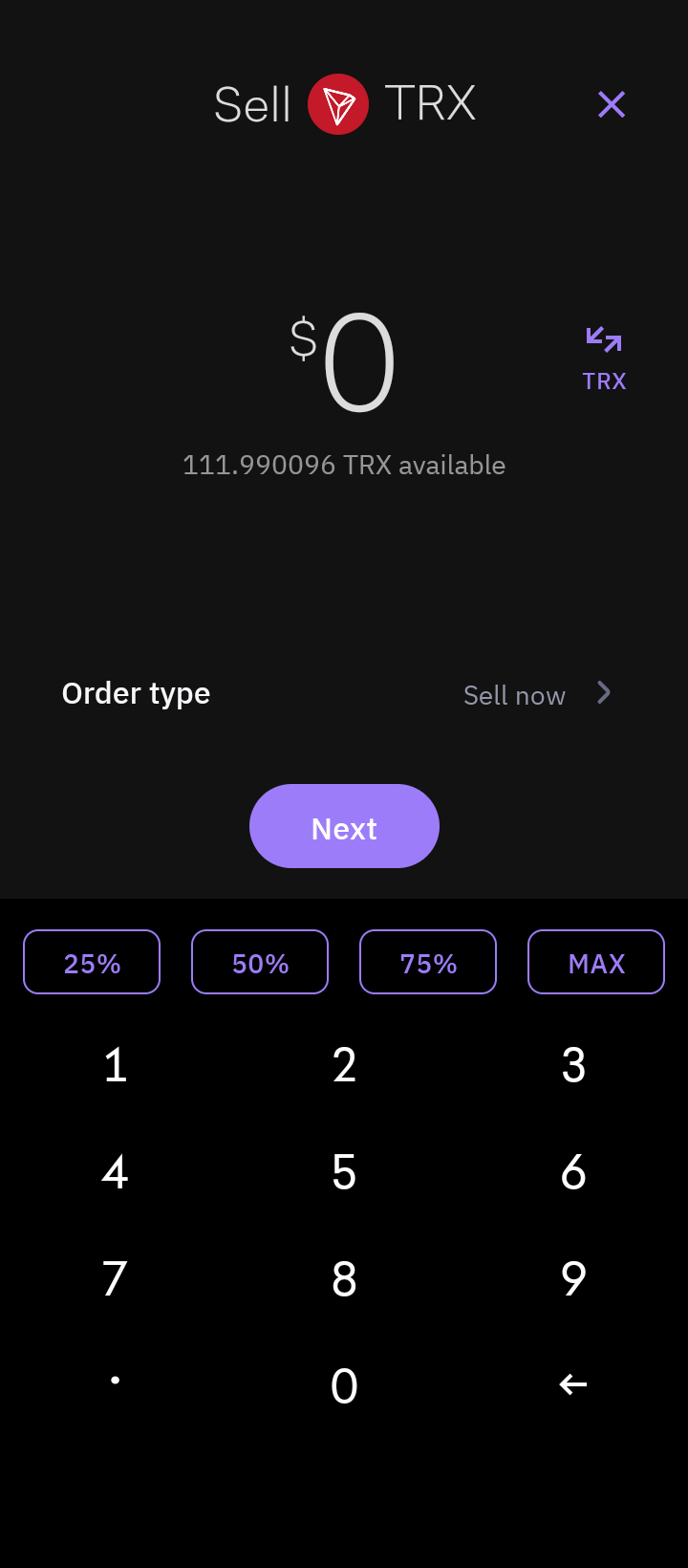Enter digit 3 on keypad

coord(573,1065)
